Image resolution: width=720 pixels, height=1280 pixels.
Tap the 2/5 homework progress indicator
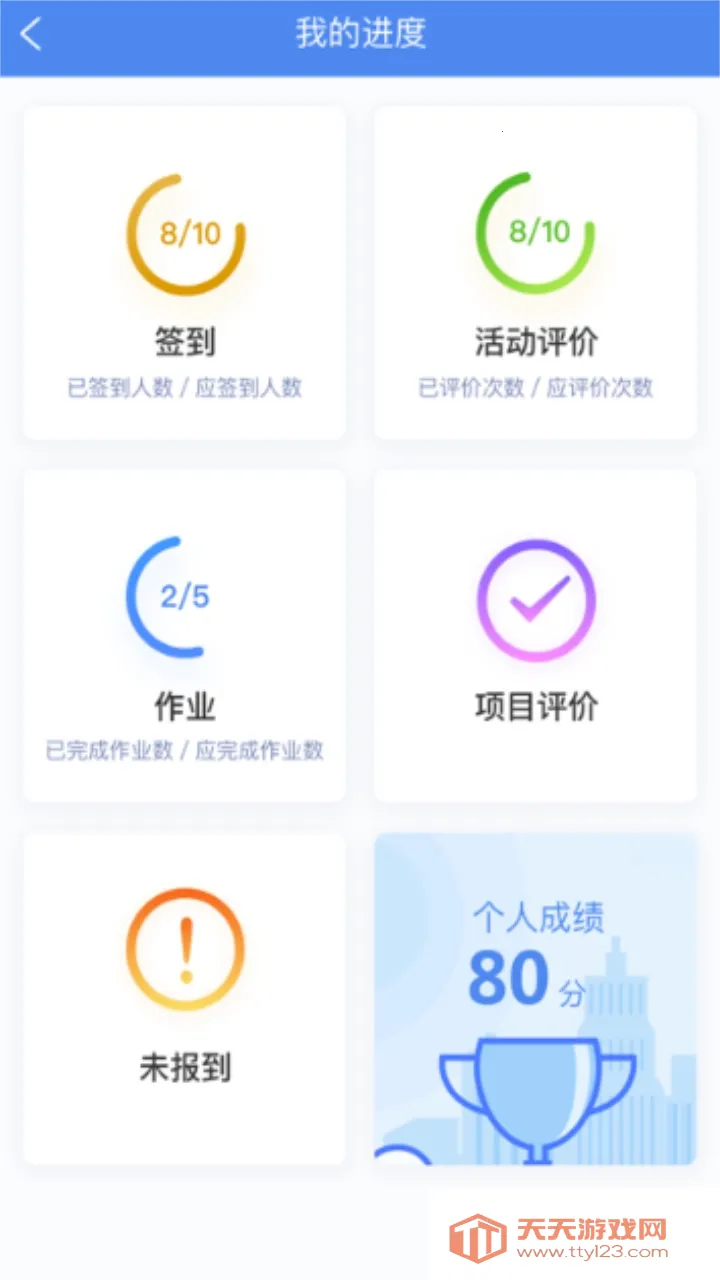pos(185,595)
